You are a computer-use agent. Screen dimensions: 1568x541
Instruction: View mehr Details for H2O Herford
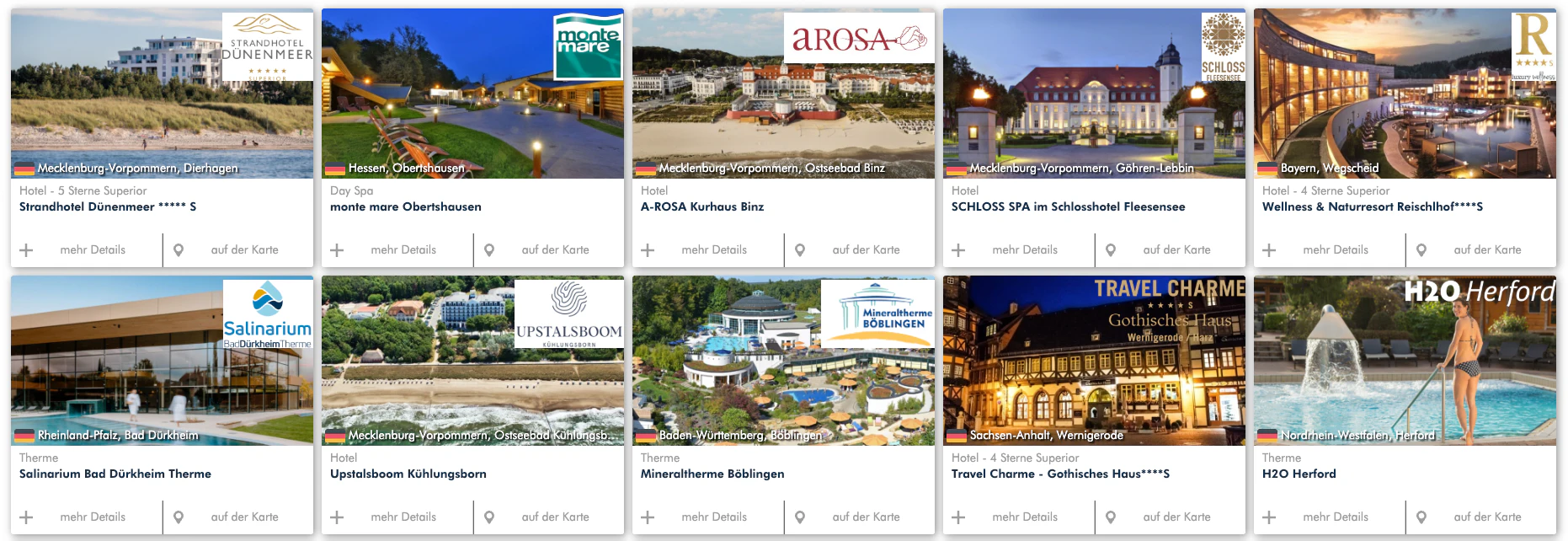point(1335,517)
